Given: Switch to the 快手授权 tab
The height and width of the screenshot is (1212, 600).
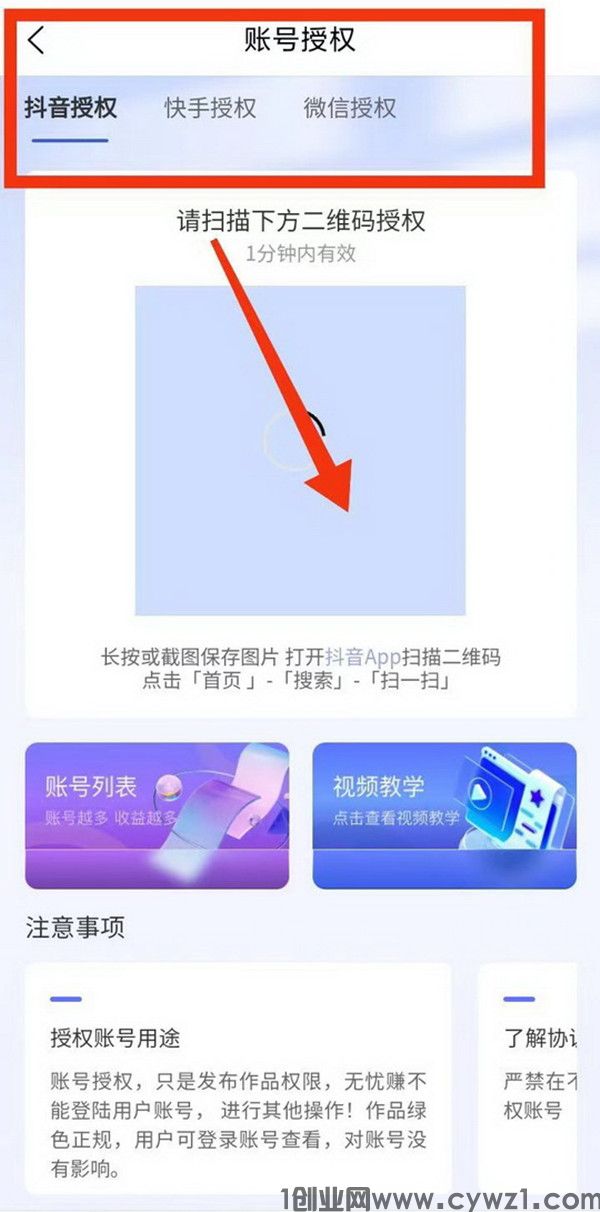Looking at the screenshot, I should [210, 108].
